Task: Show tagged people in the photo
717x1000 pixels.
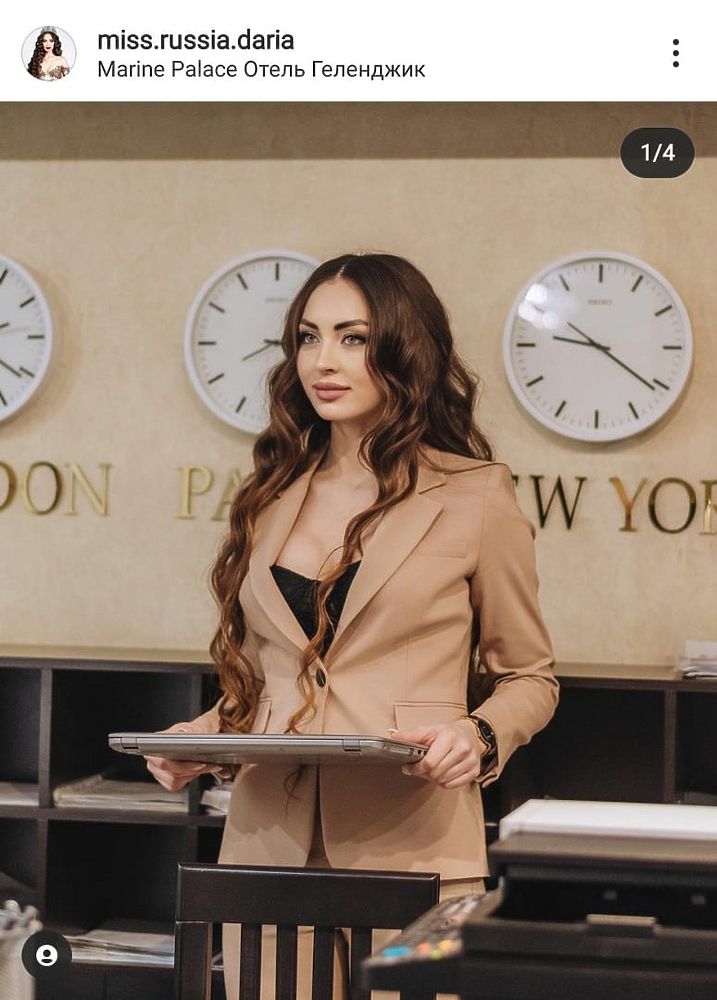Action: pos(46,954)
